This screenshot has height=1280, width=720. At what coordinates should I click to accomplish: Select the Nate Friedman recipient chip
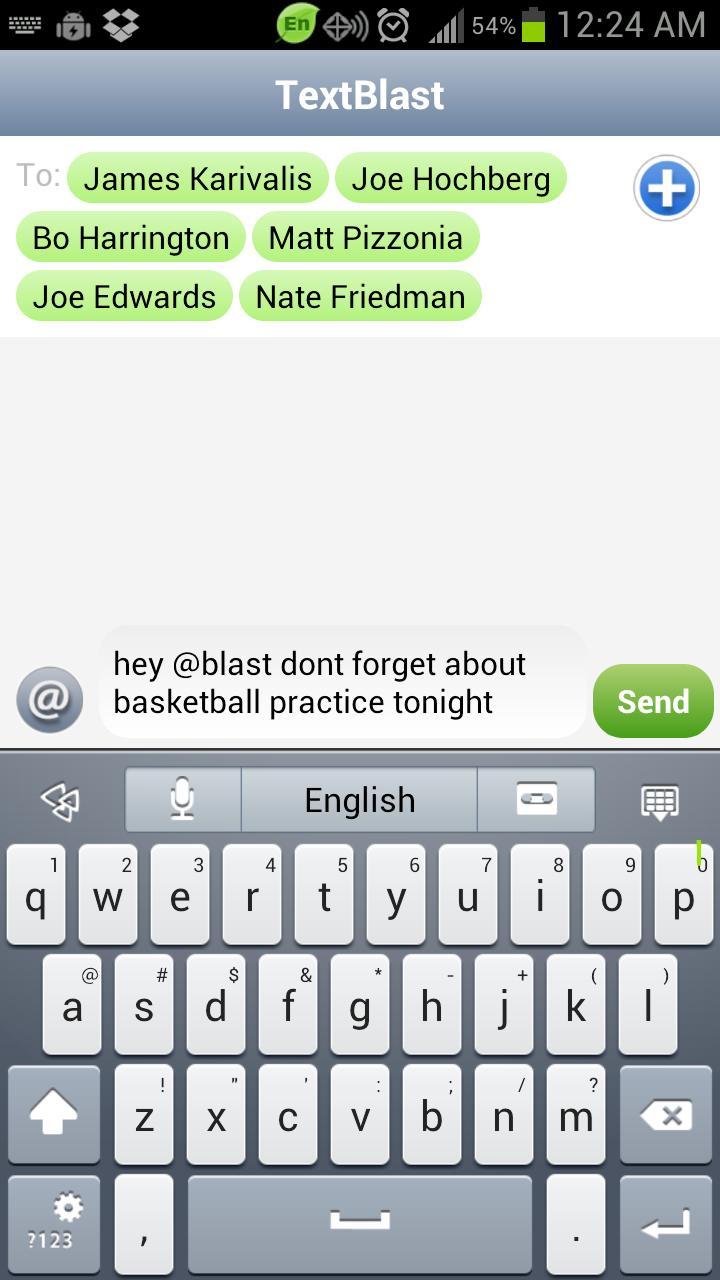360,297
